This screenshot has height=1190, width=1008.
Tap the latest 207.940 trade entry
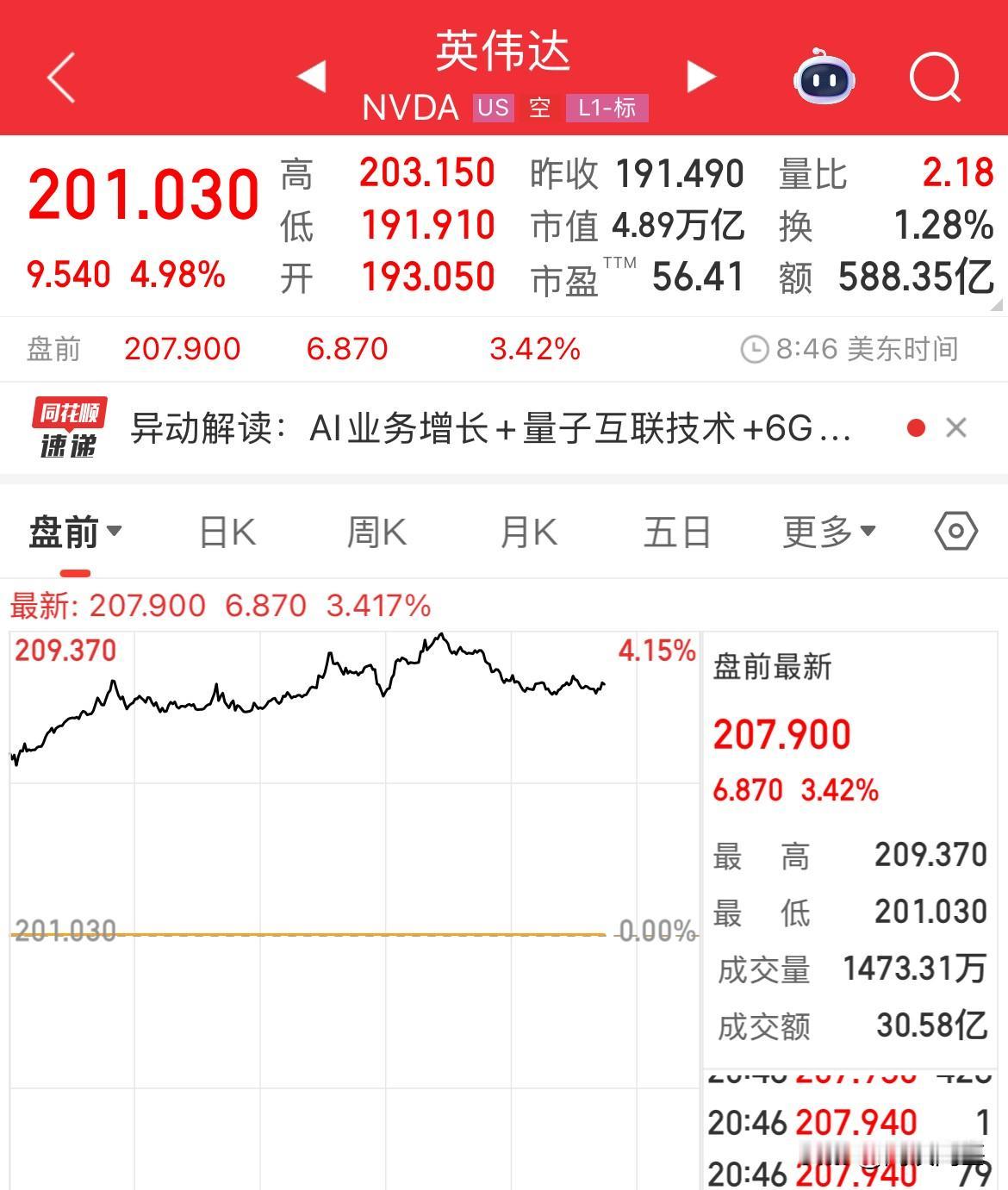[856, 1123]
